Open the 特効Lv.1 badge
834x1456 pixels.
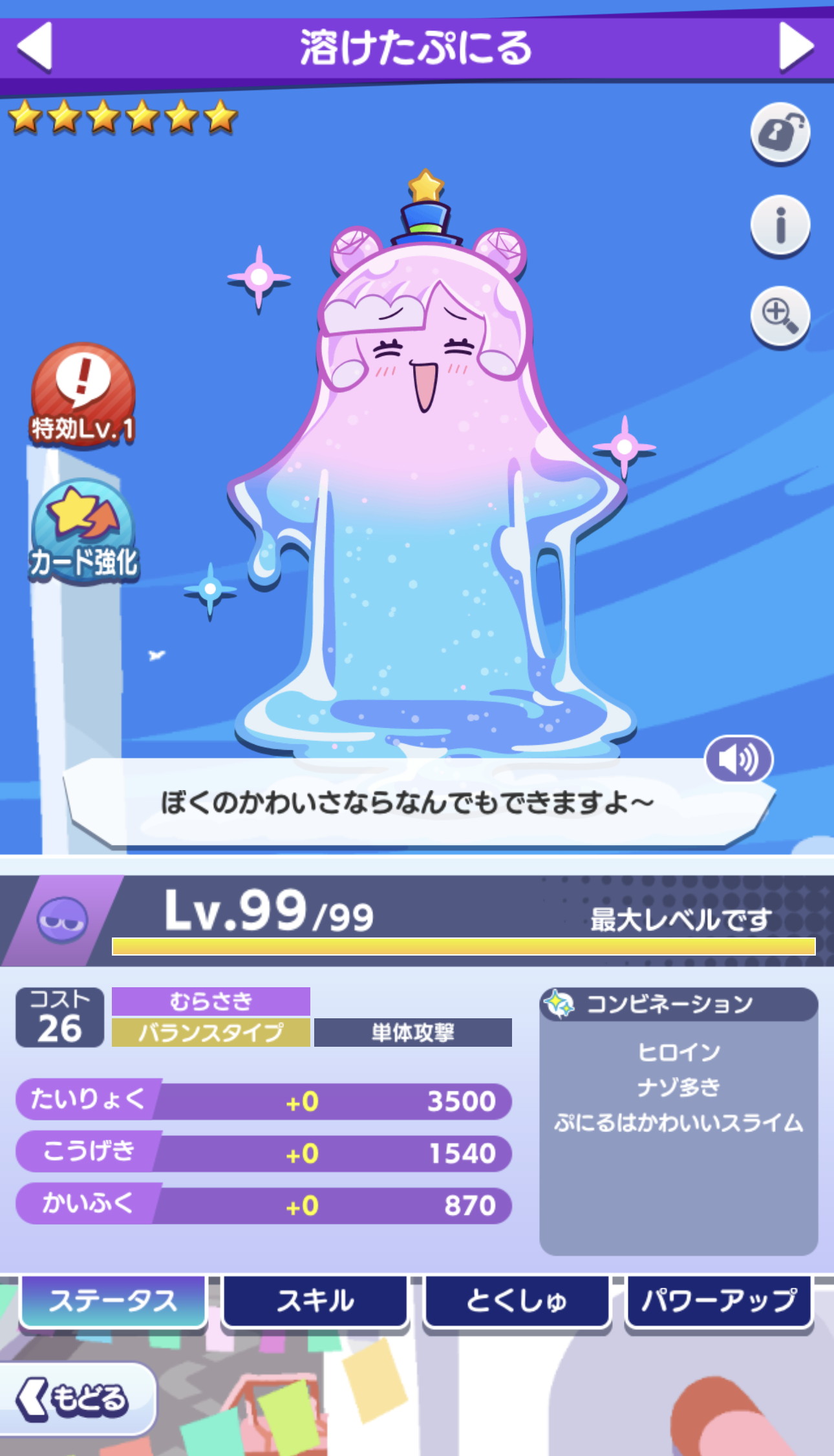tap(83, 394)
